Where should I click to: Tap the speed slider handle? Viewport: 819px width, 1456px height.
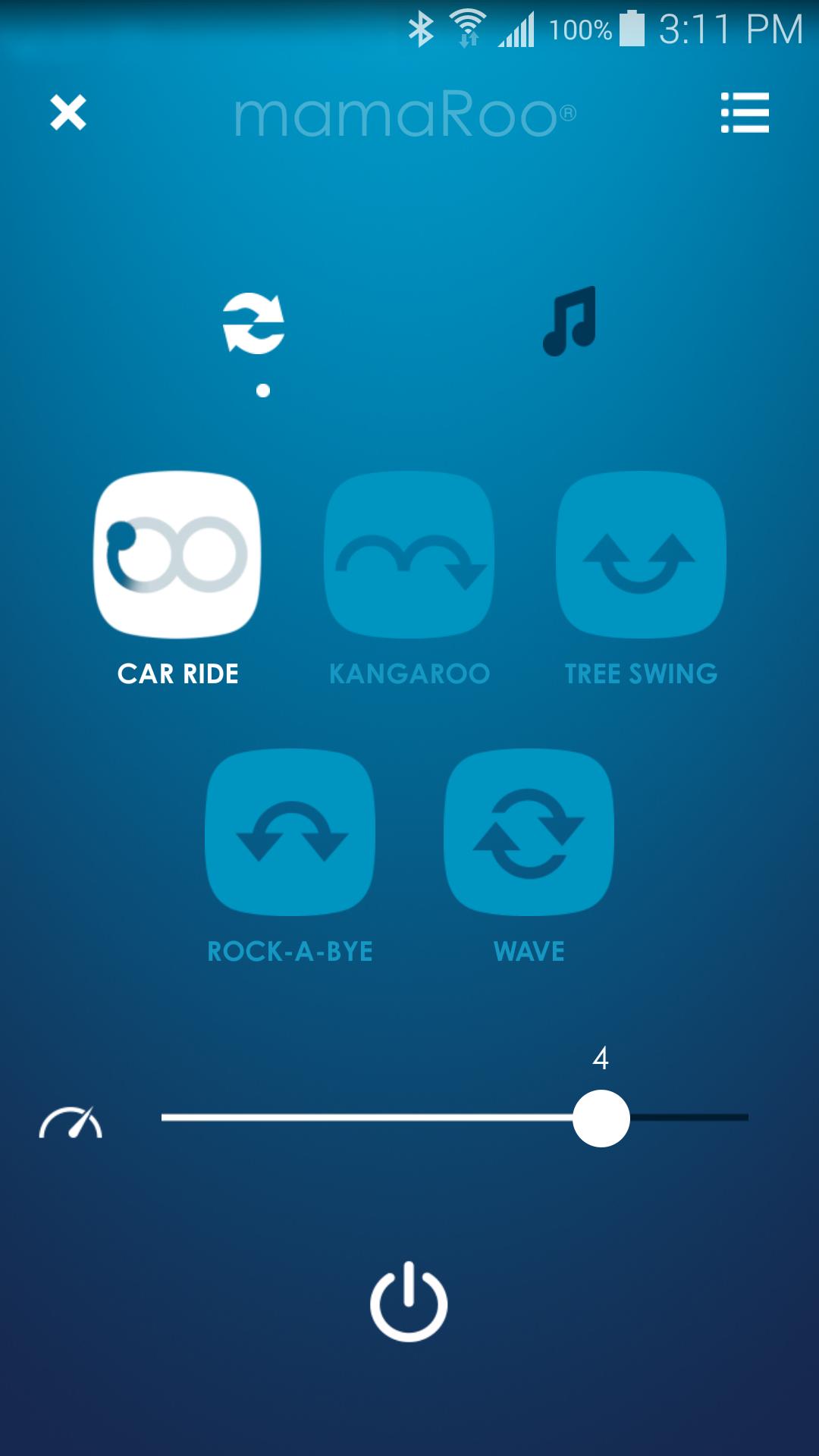click(601, 1118)
